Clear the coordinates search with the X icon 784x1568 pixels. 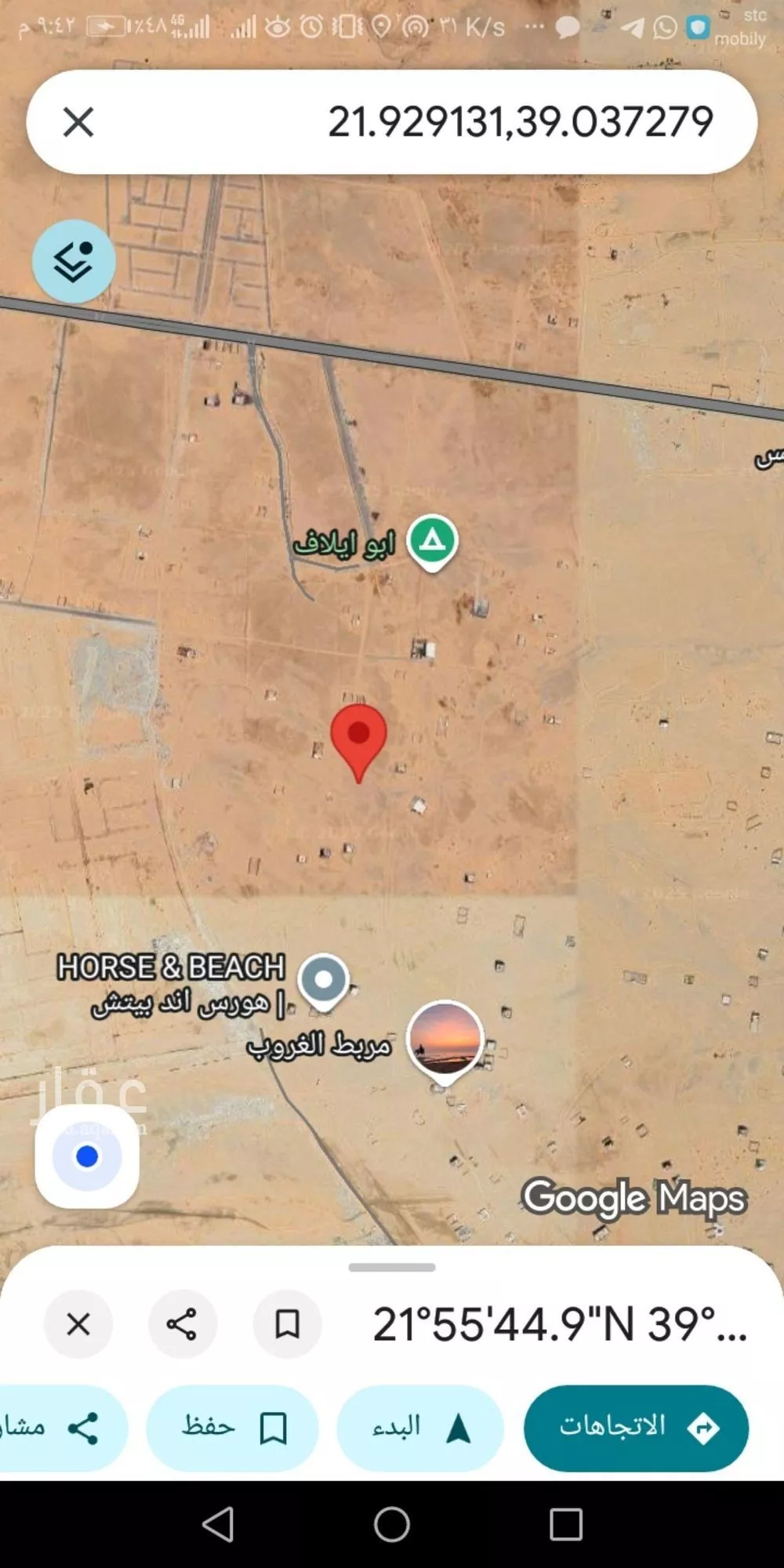coord(78,123)
